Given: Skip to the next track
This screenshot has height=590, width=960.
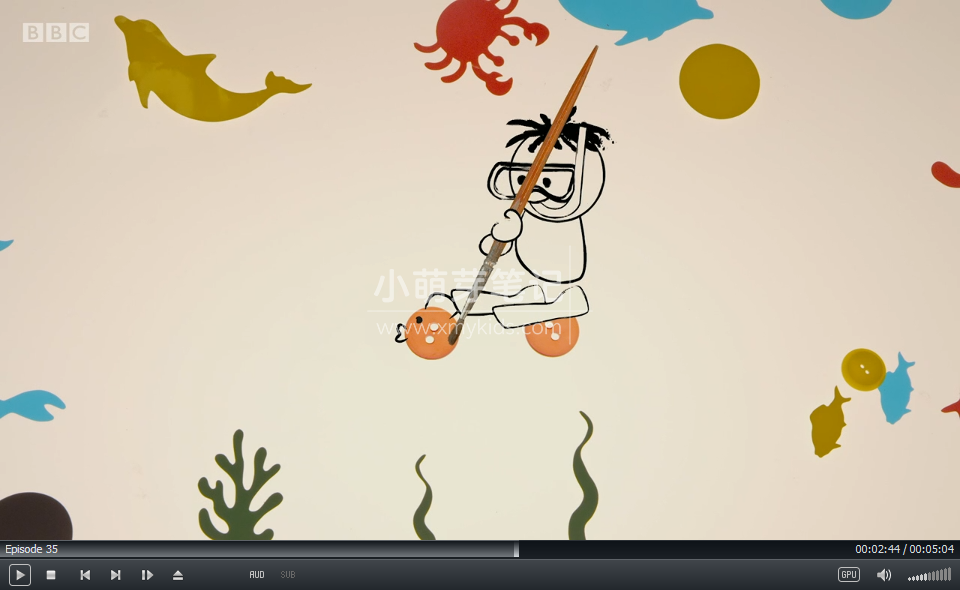Looking at the screenshot, I should click(116, 575).
